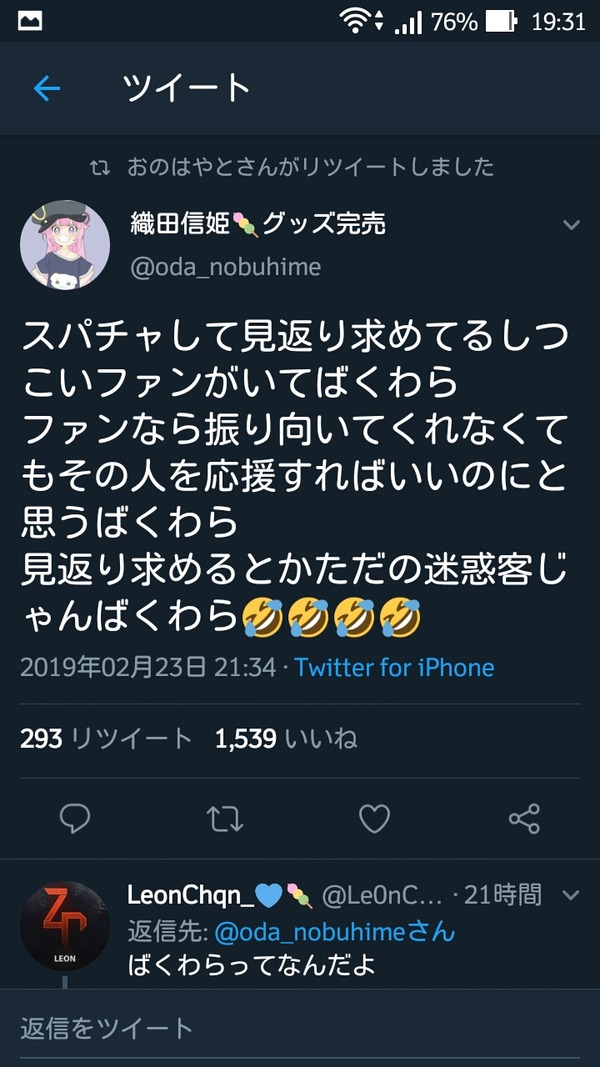Image resolution: width=600 pixels, height=1067 pixels.
Task: Like 織田信姫's tweet
Action: click(374, 819)
